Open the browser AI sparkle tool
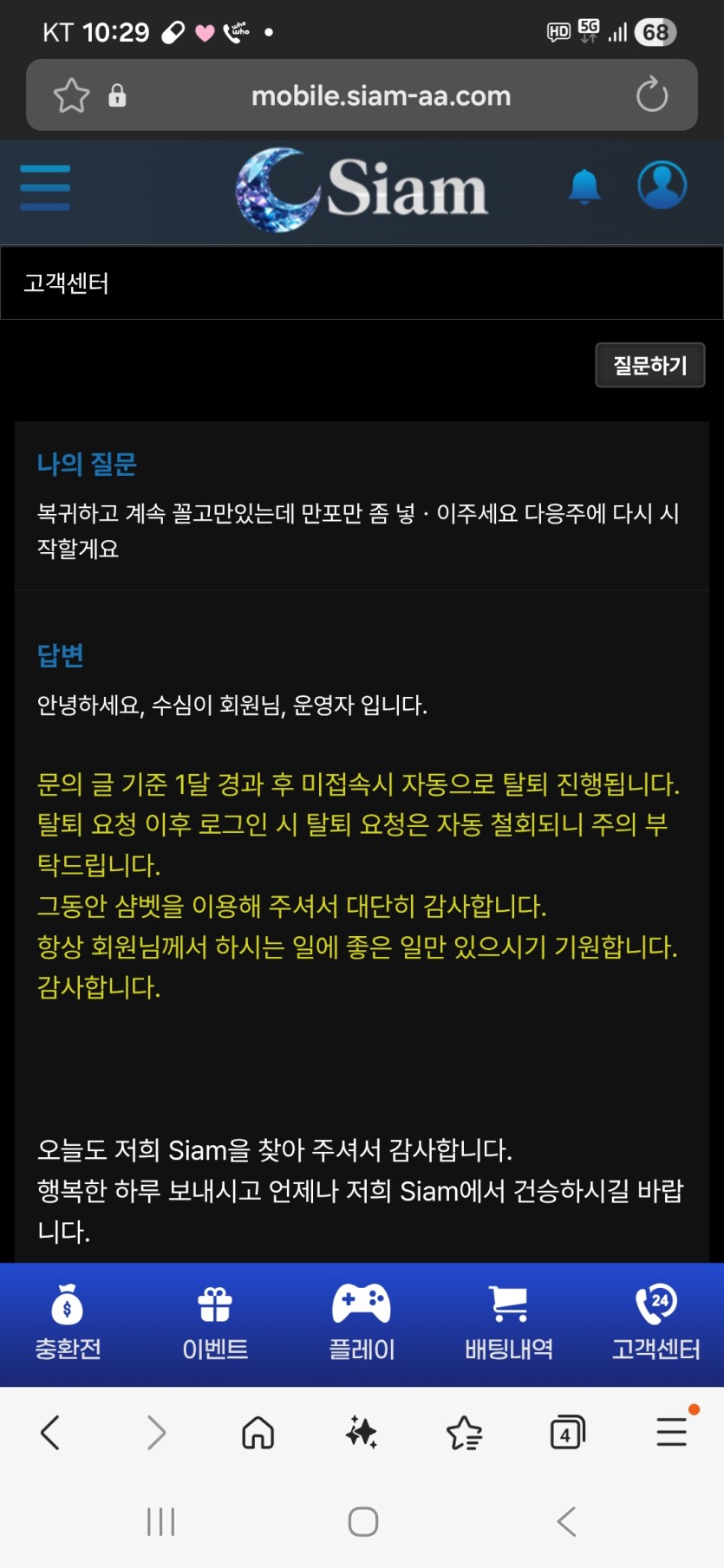 pos(361,1433)
